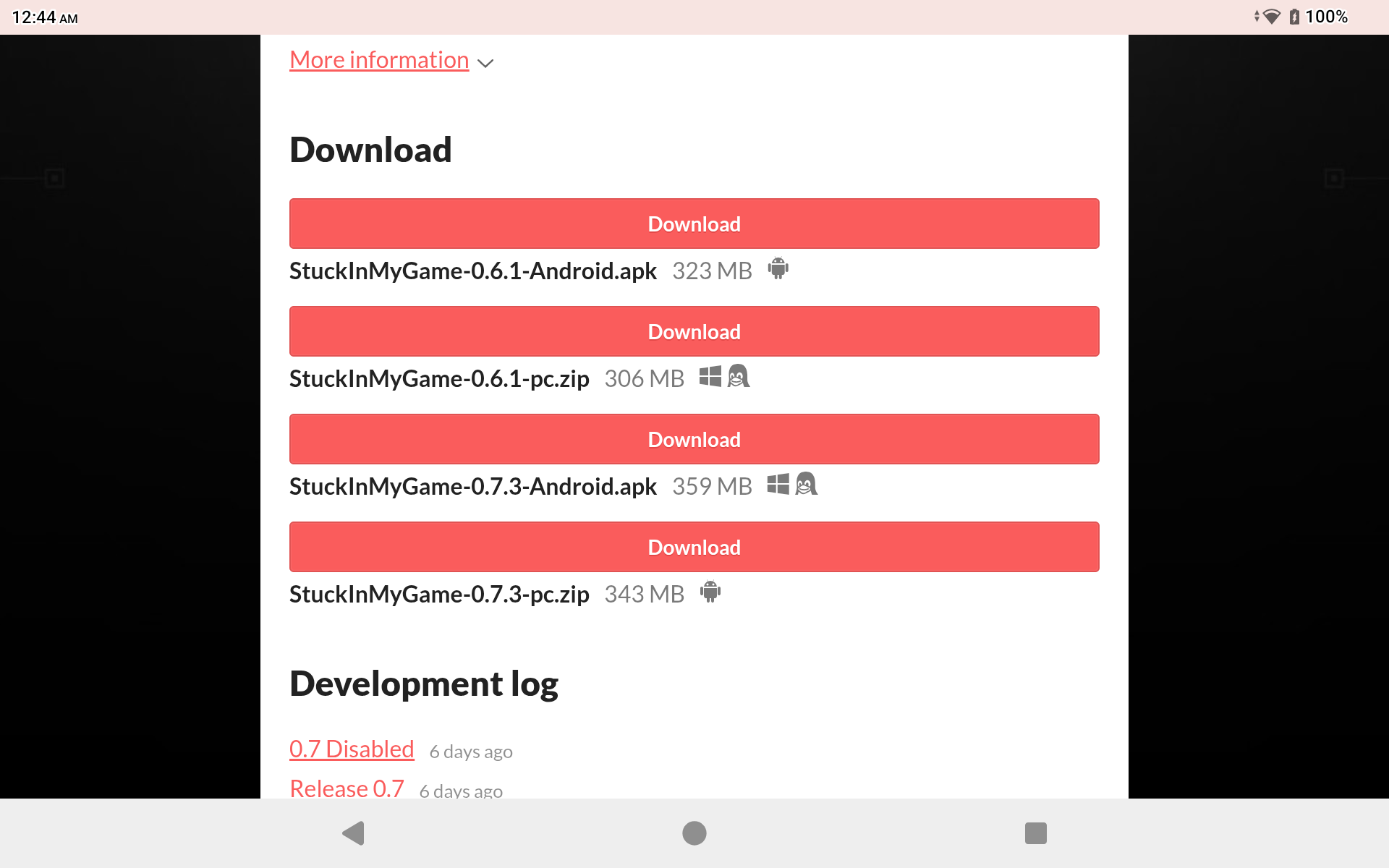The image size is (1389, 868).
Task: Download StuckInMyGame-0.7.3-Android.apk
Action: click(694, 439)
